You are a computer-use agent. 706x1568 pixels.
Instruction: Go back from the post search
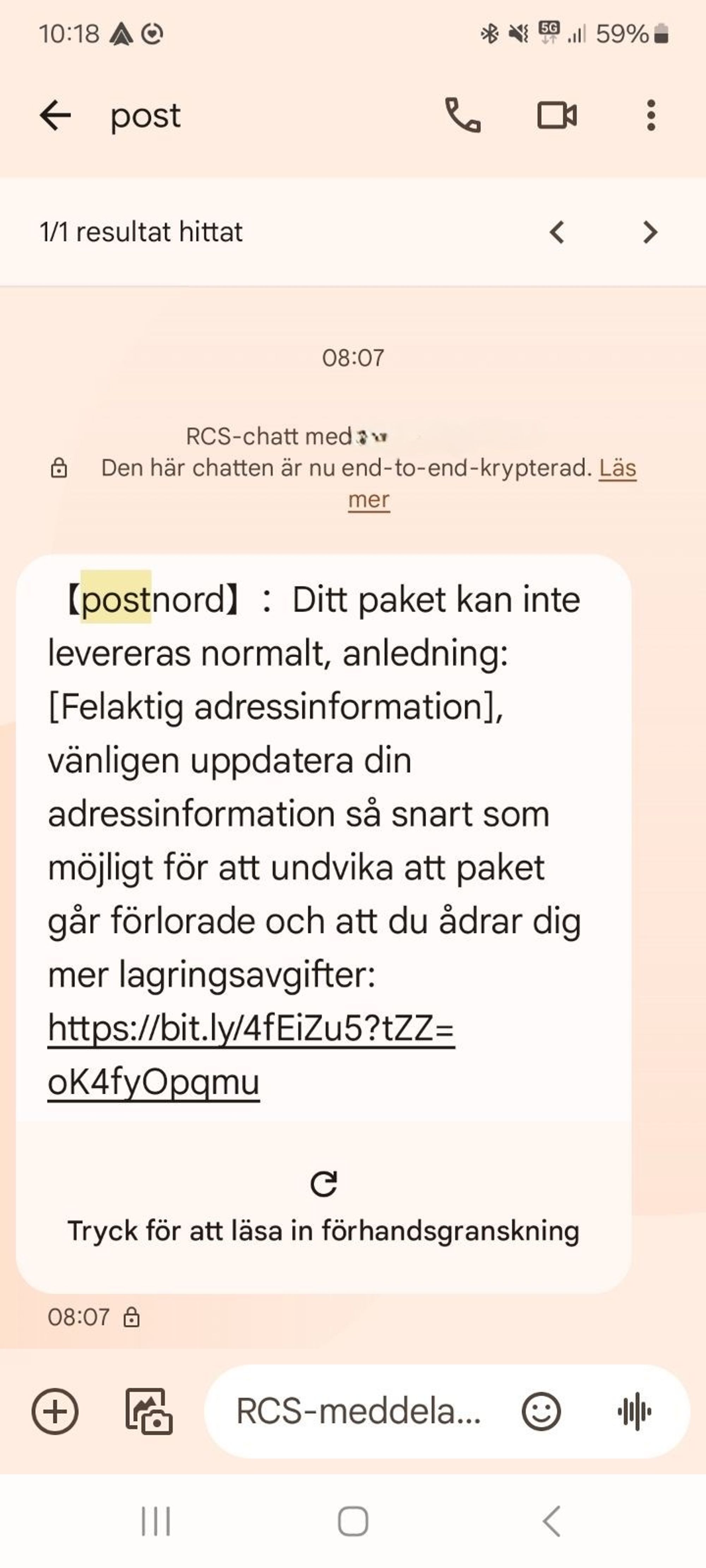55,115
